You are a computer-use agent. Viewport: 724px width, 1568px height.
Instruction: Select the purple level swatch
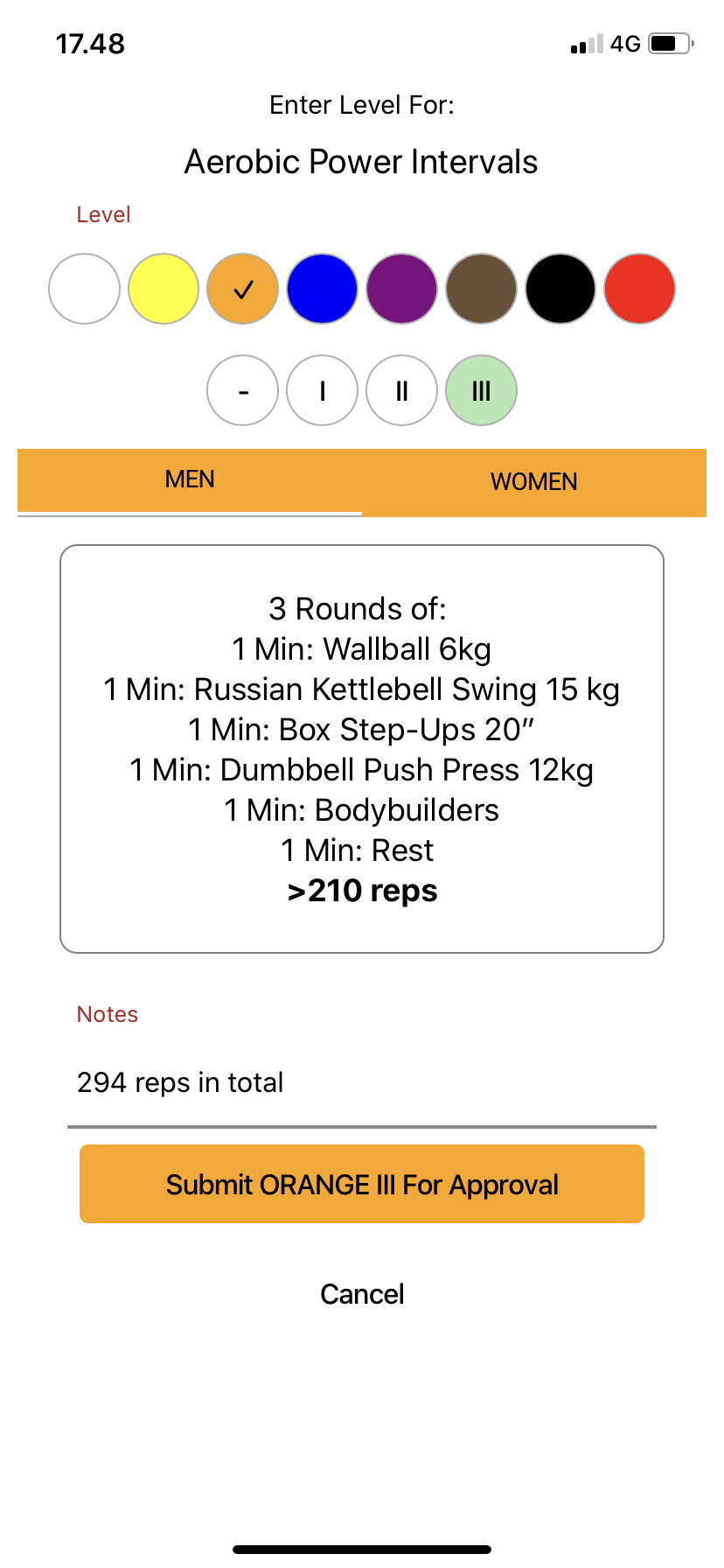[402, 289]
